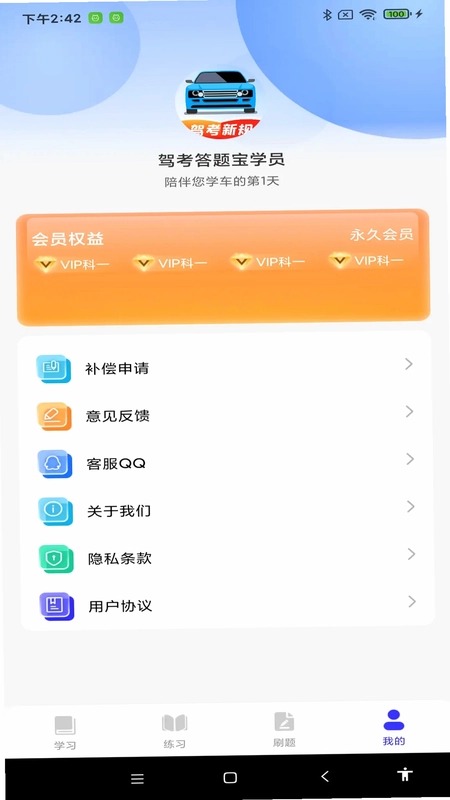Select the 我的 tab

[x=393, y=728]
